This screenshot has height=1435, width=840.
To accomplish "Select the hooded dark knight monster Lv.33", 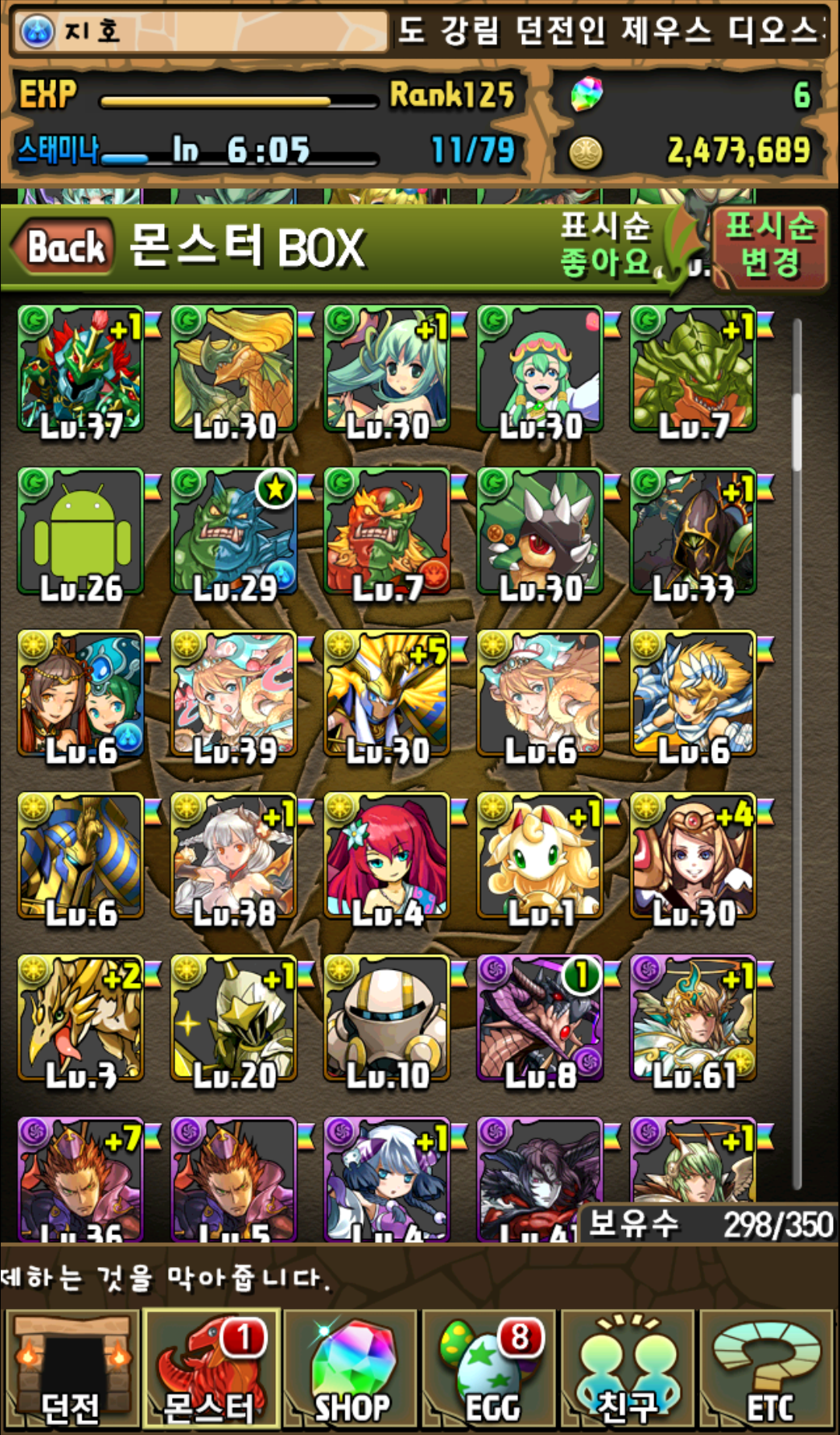I will click(693, 533).
